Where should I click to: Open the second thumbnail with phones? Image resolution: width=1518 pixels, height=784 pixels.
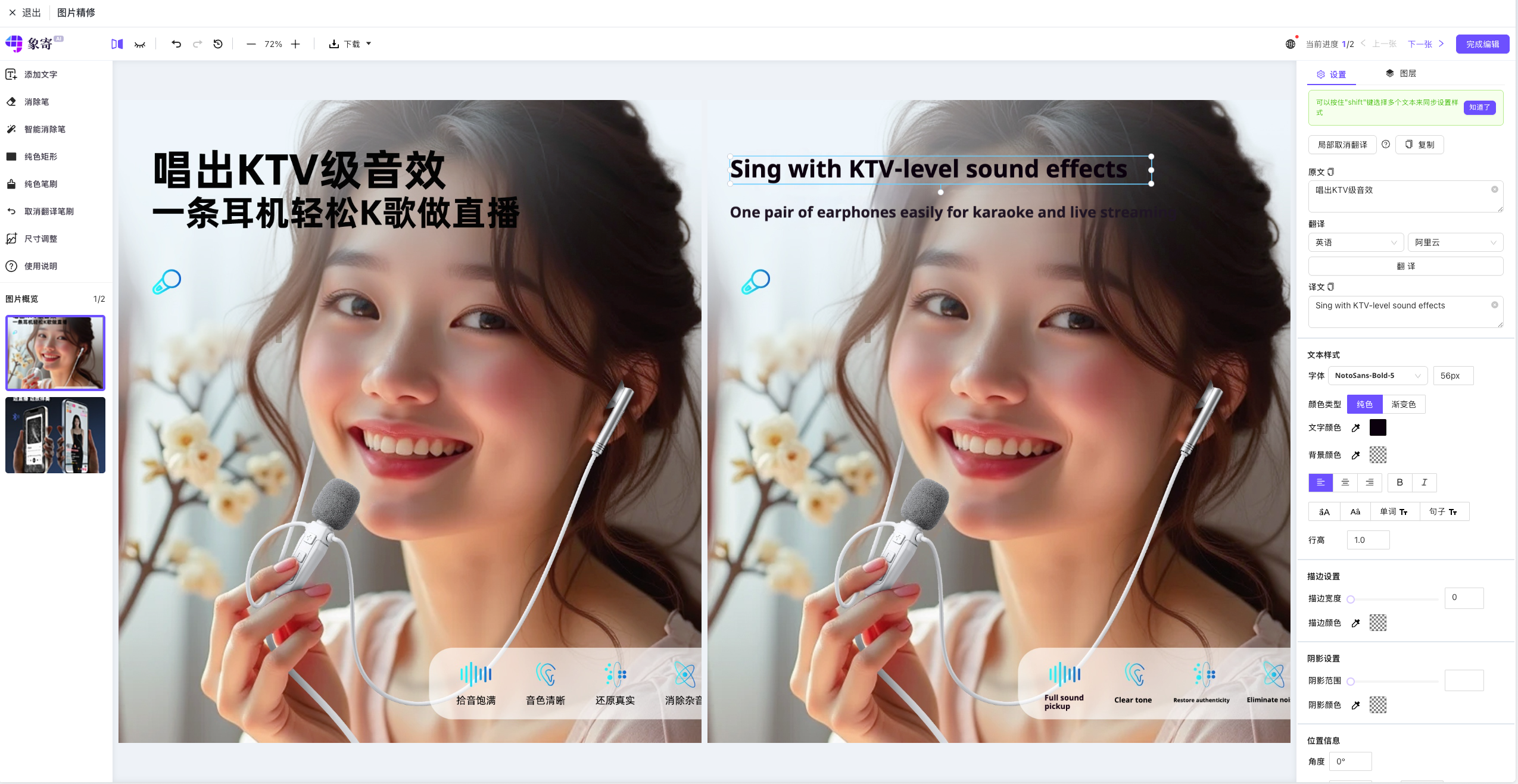[55, 435]
